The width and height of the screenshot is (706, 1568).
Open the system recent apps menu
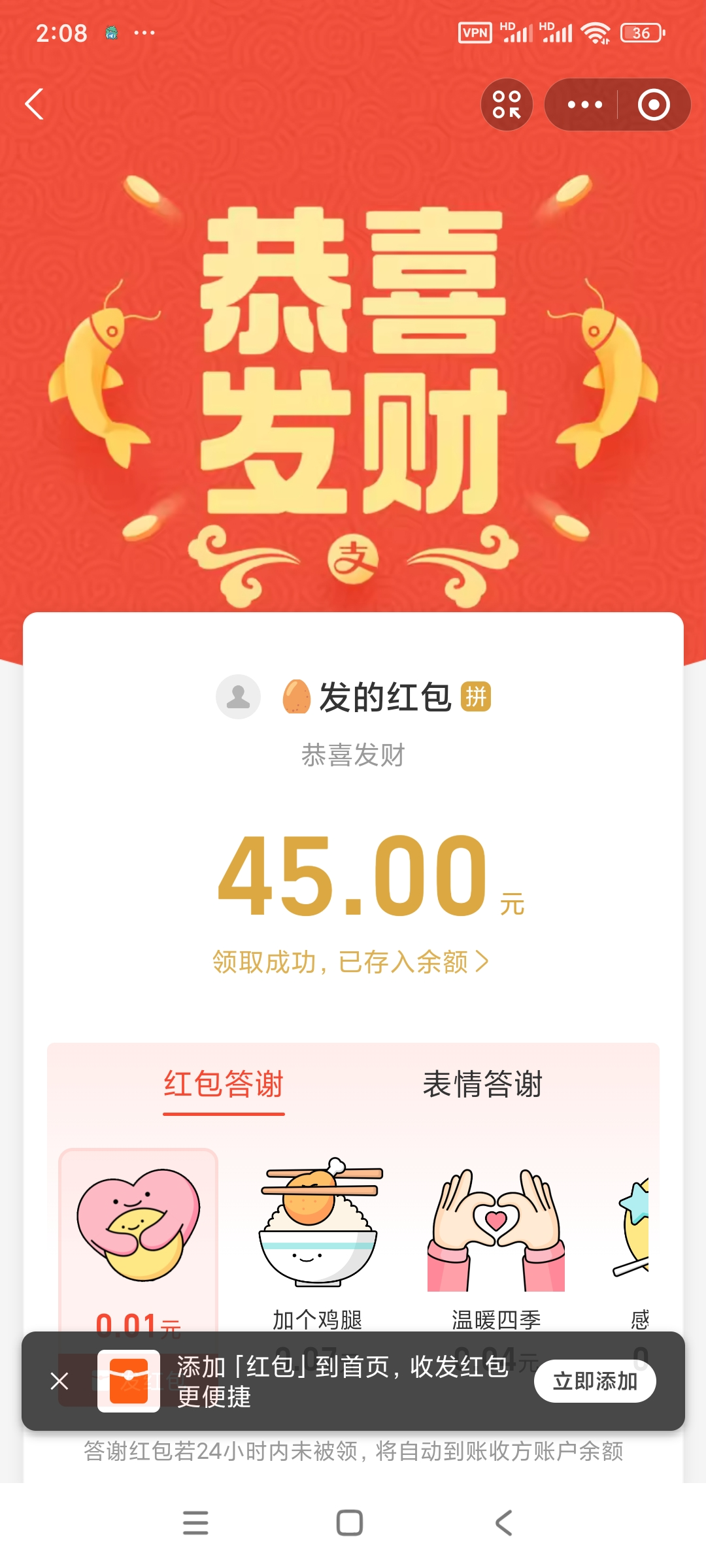tap(195, 1523)
